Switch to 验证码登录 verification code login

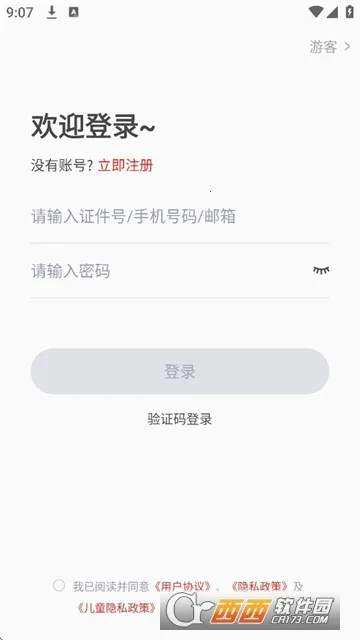(x=180, y=419)
